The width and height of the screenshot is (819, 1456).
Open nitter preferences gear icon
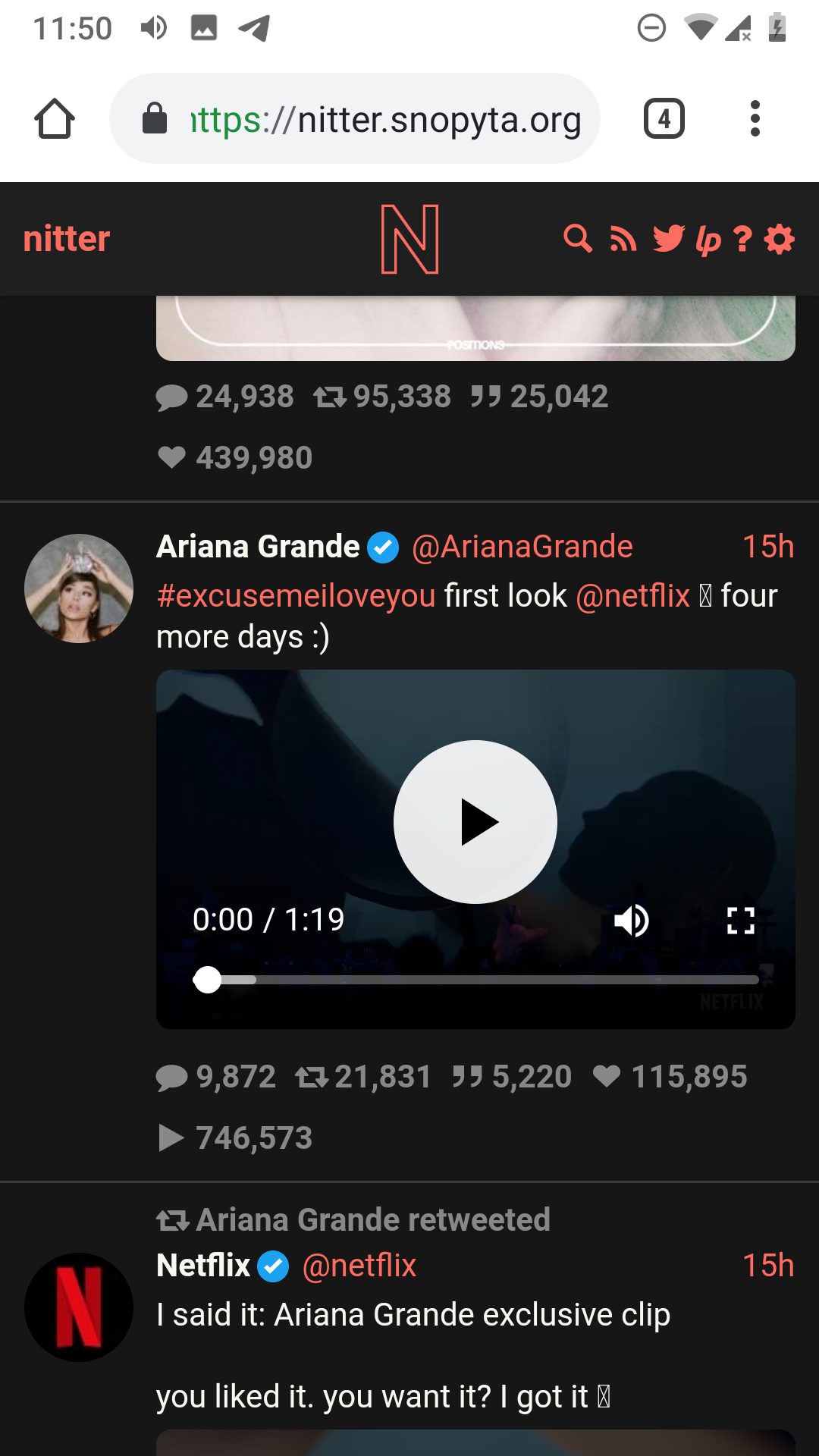(780, 239)
